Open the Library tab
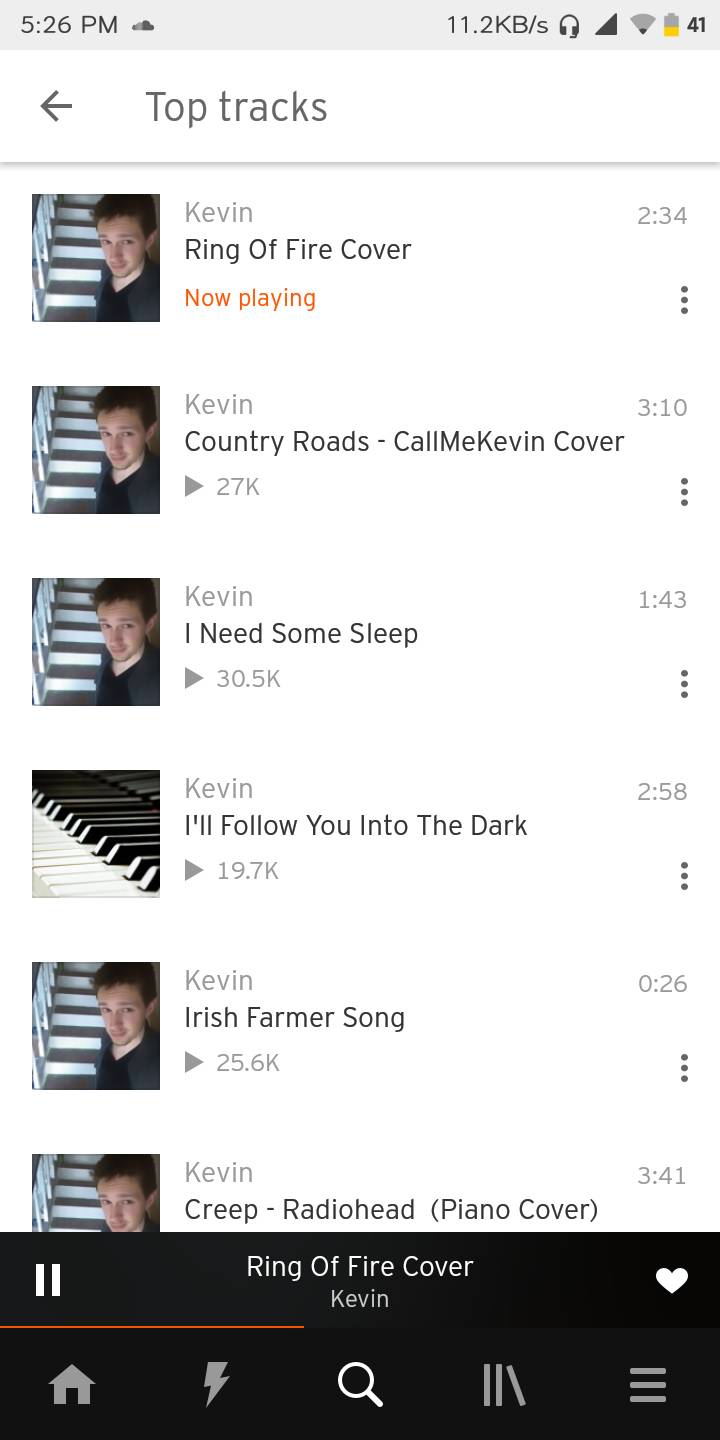Viewport: 720px width, 1440px height. pos(504,1386)
